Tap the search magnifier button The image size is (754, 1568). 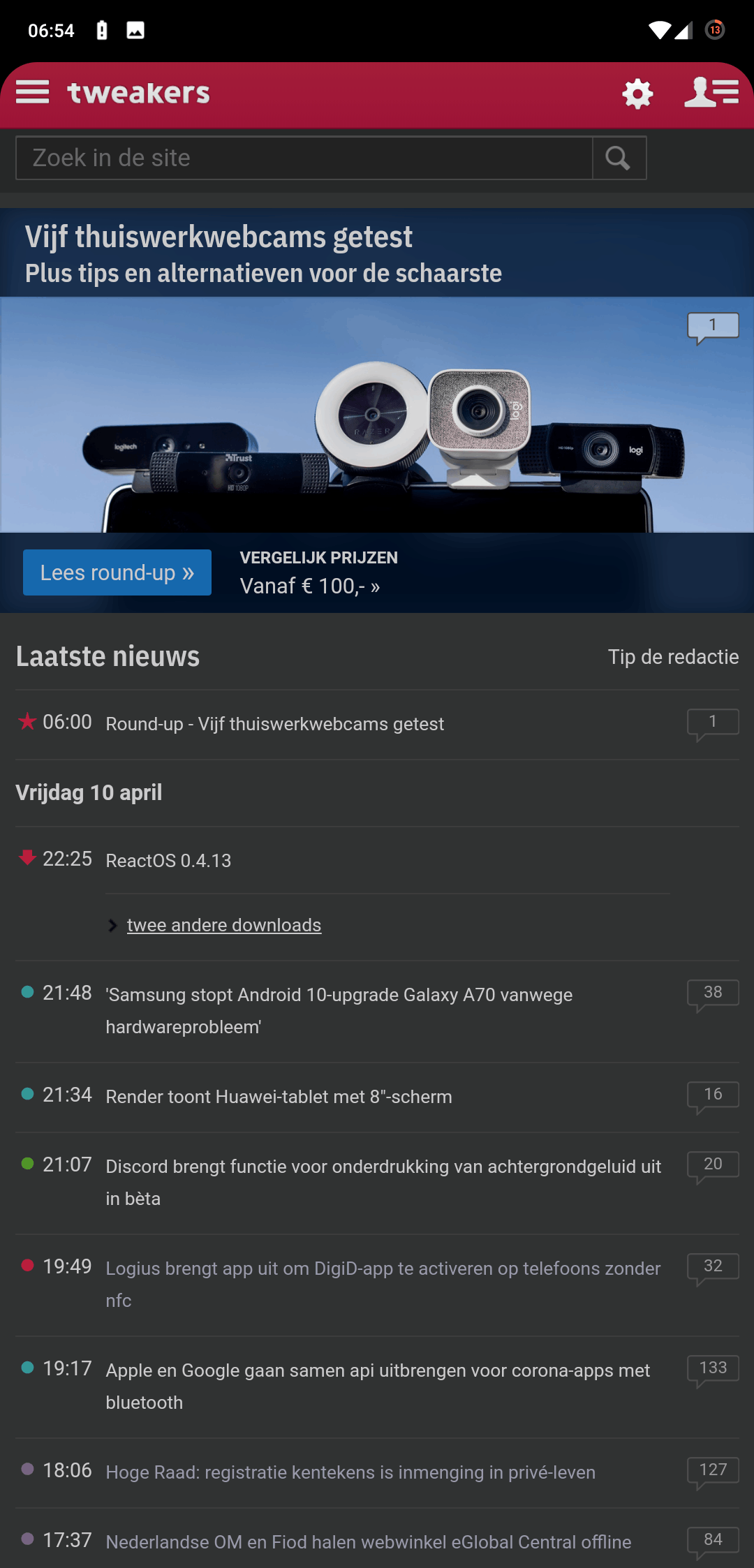(x=619, y=158)
